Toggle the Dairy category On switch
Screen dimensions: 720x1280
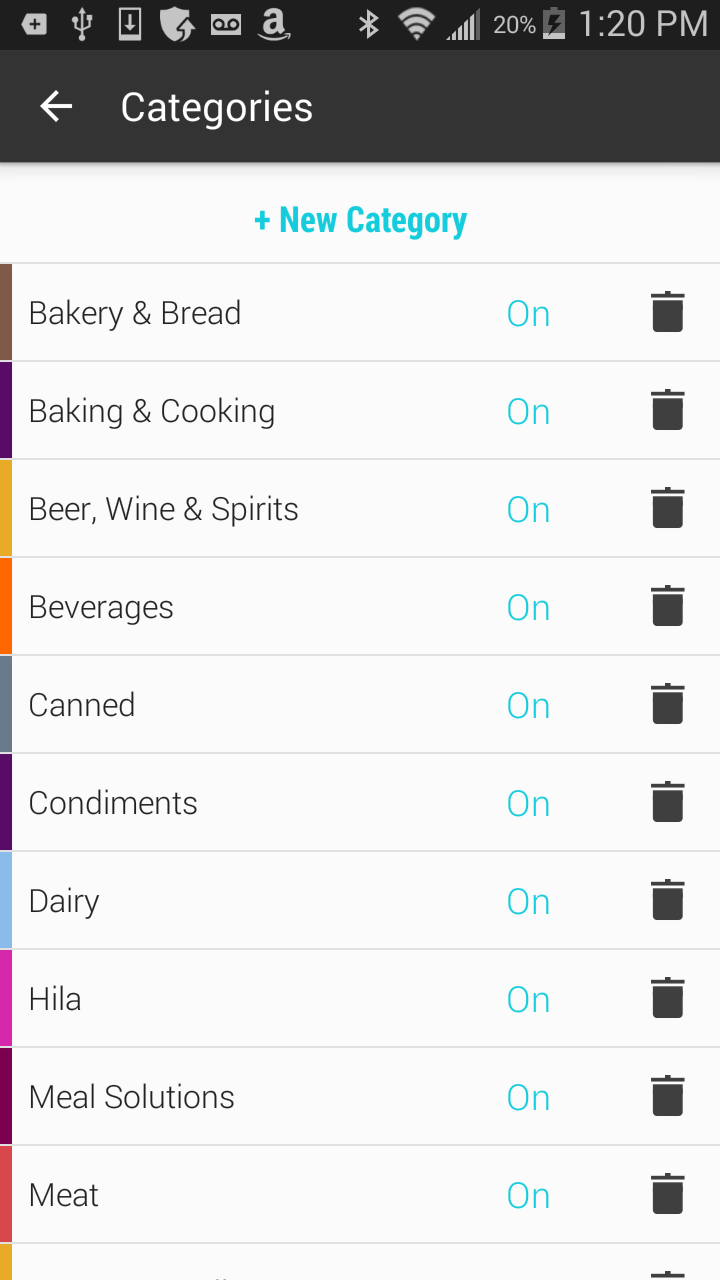click(x=528, y=901)
